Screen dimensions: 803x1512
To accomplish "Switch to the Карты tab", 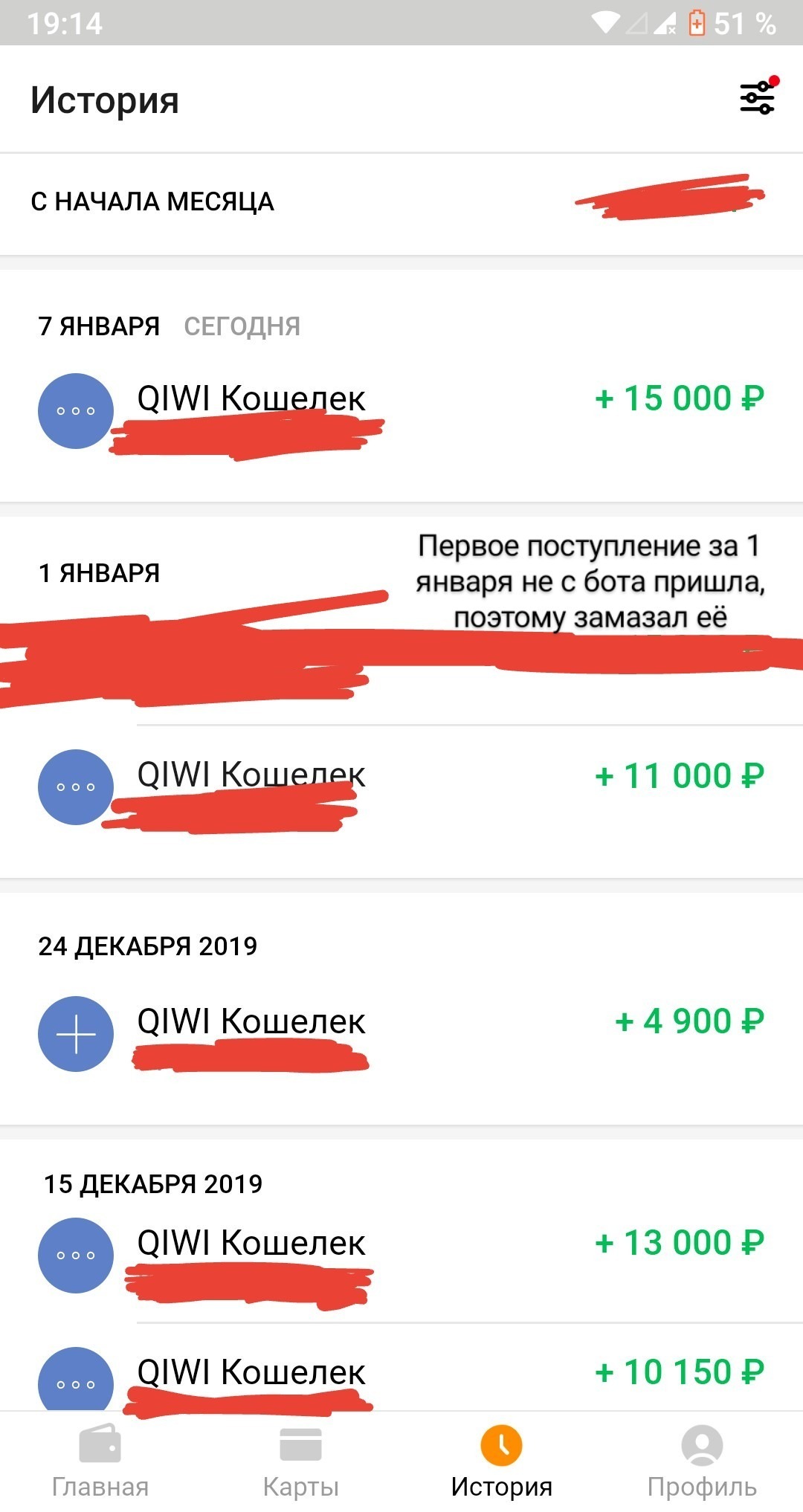I will coord(301,1461).
